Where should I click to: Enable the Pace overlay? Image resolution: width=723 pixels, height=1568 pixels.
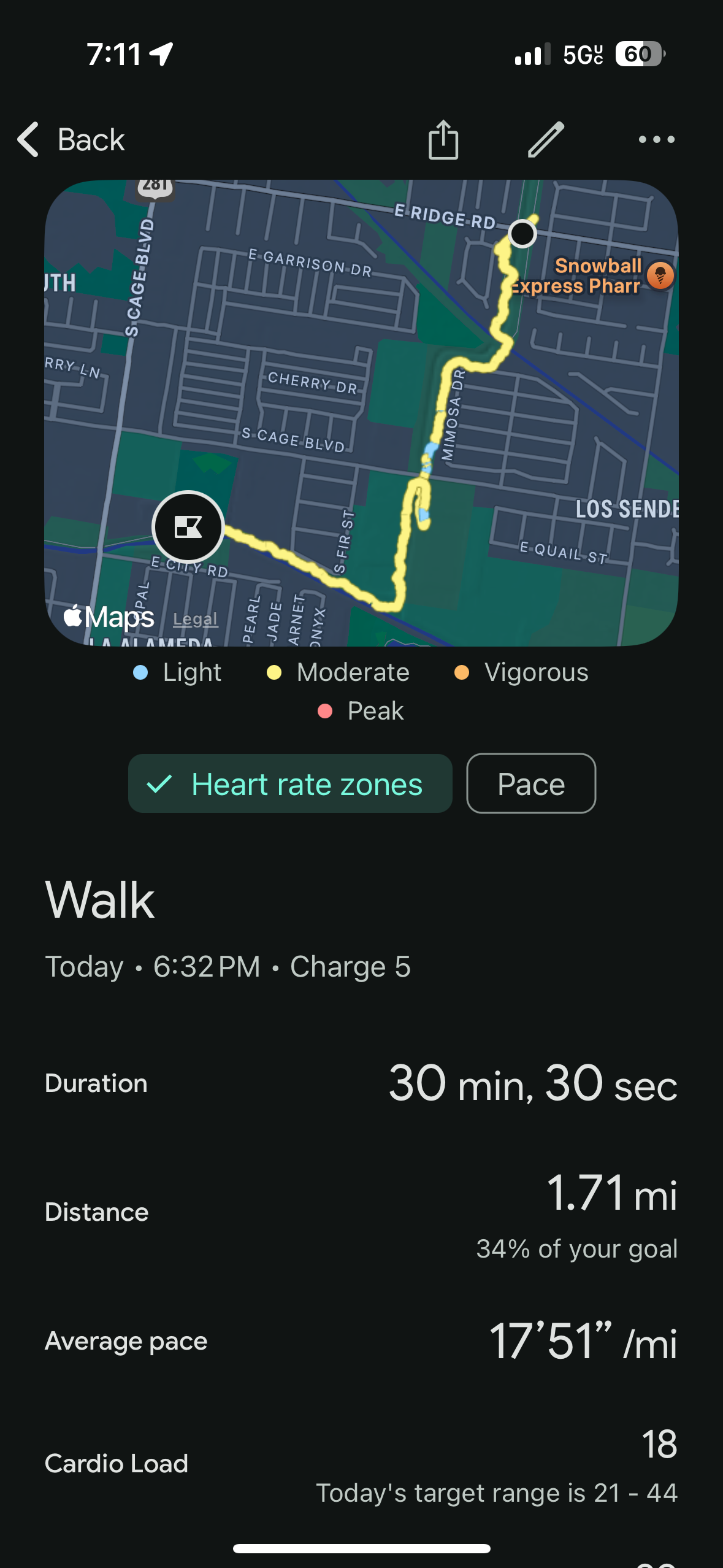tap(530, 783)
